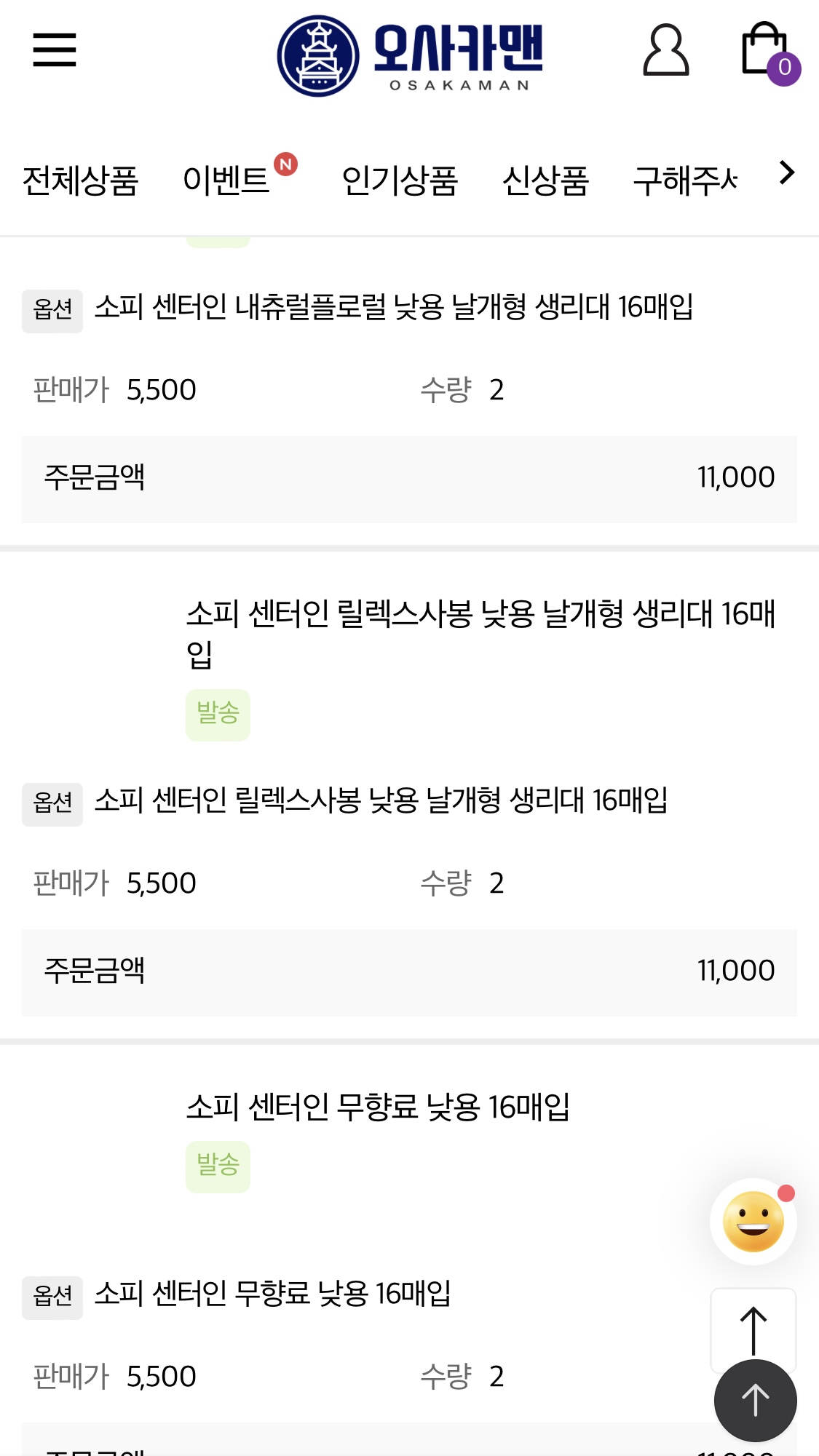
Task: Go to Osakaman home via logo
Action: coord(410,56)
